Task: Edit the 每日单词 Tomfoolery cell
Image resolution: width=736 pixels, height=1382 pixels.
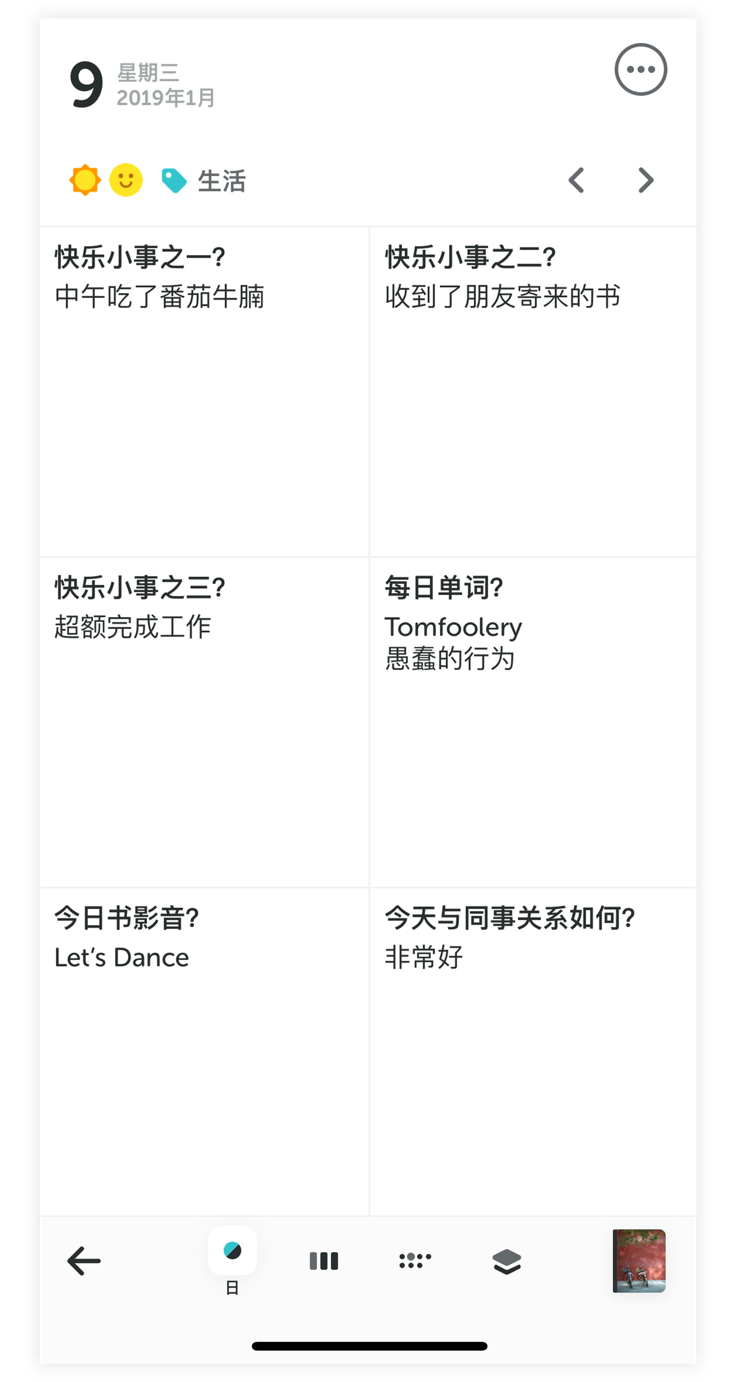Action: pos(533,720)
